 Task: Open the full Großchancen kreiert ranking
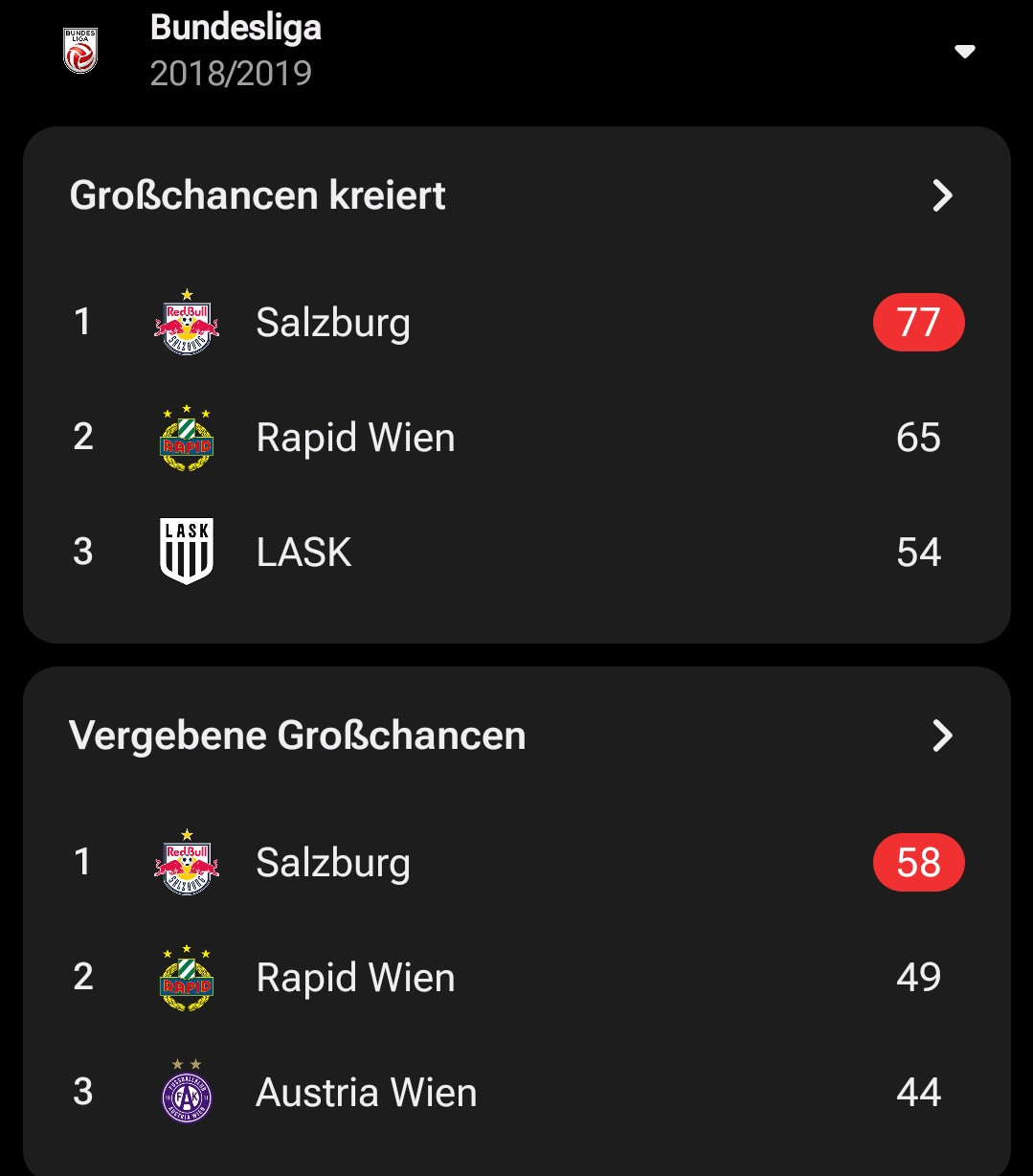point(942,195)
